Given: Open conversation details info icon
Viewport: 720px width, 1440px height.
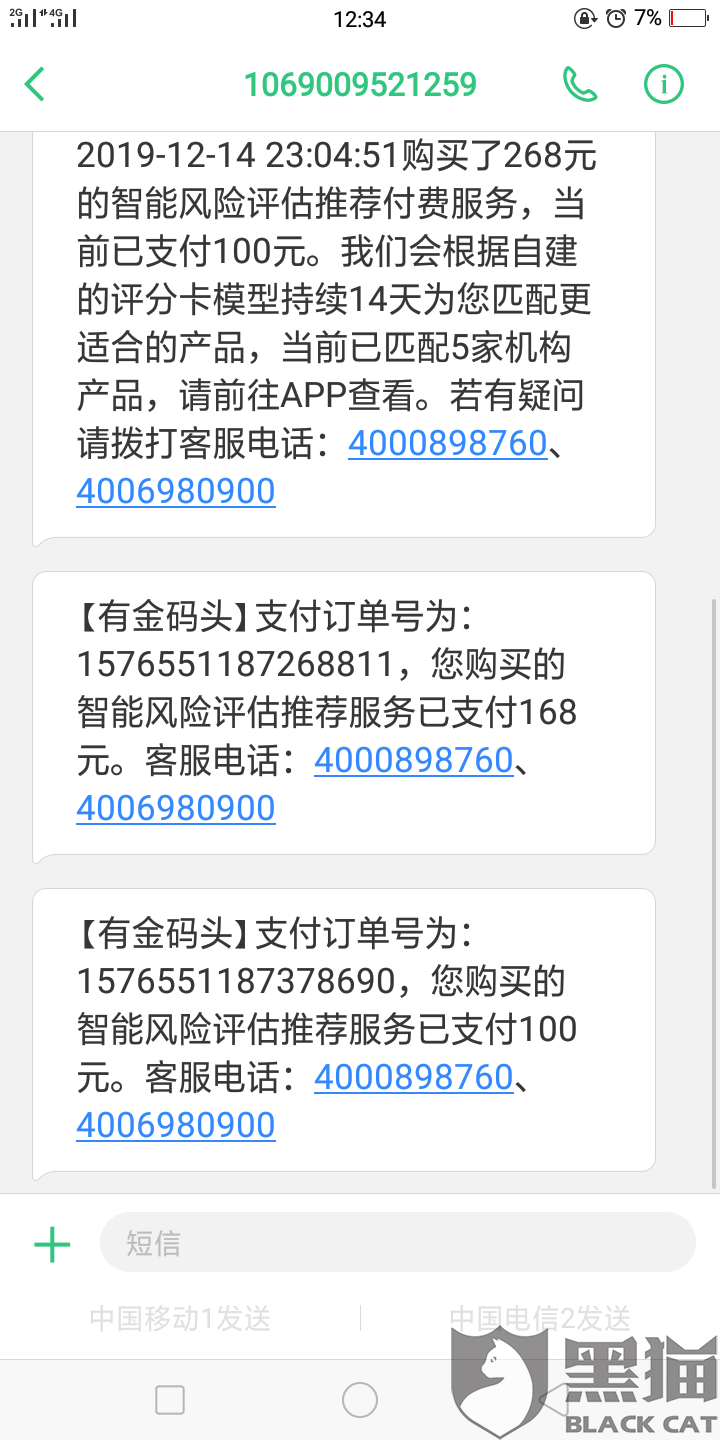Looking at the screenshot, I should click(663, 85).
